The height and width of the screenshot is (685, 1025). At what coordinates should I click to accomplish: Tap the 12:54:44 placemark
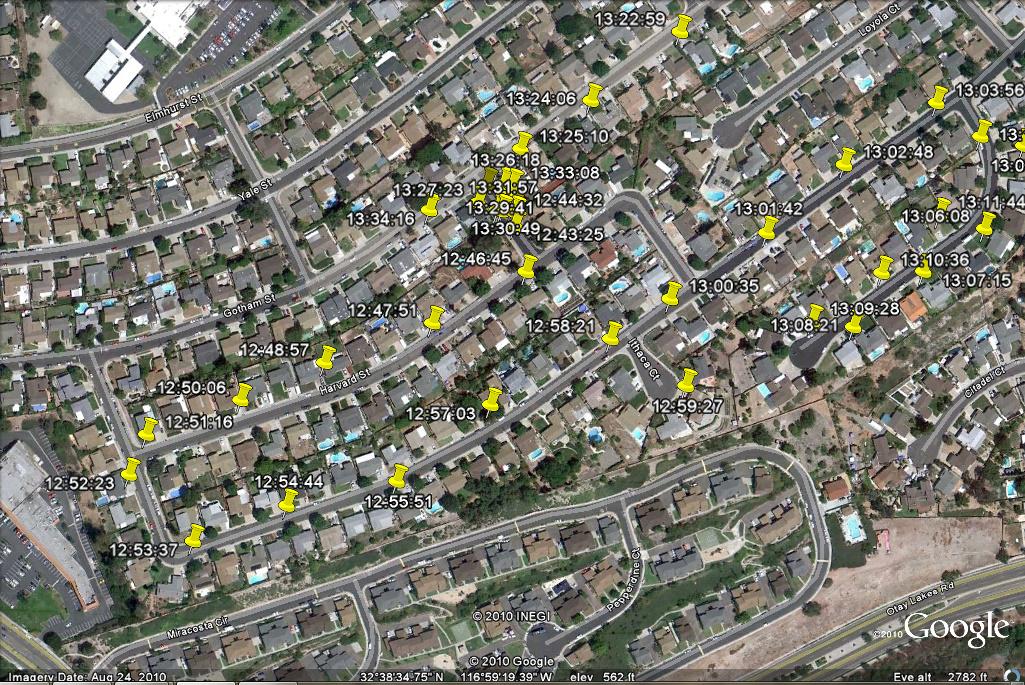289,500
